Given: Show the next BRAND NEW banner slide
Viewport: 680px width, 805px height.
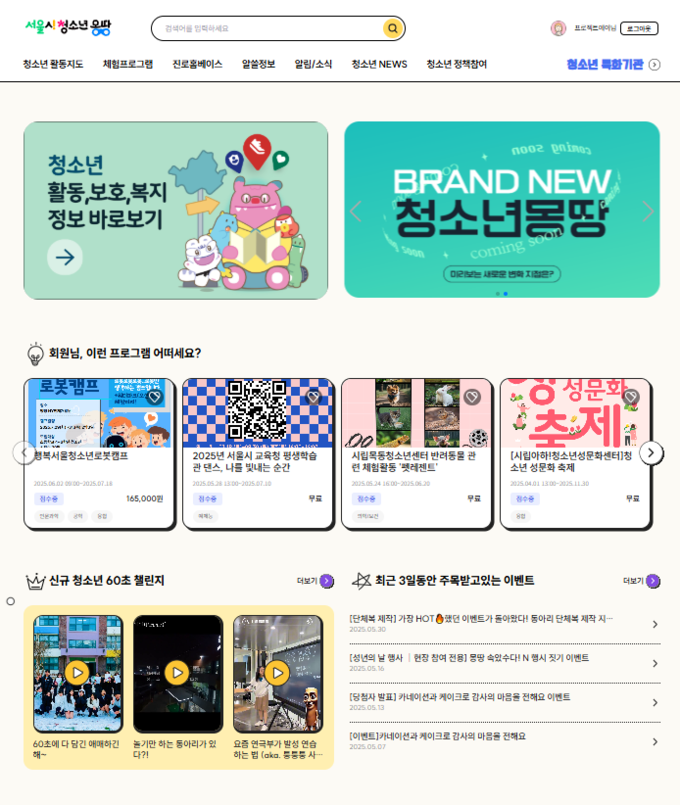Looking at the screenshot, I should click(647, 211).
